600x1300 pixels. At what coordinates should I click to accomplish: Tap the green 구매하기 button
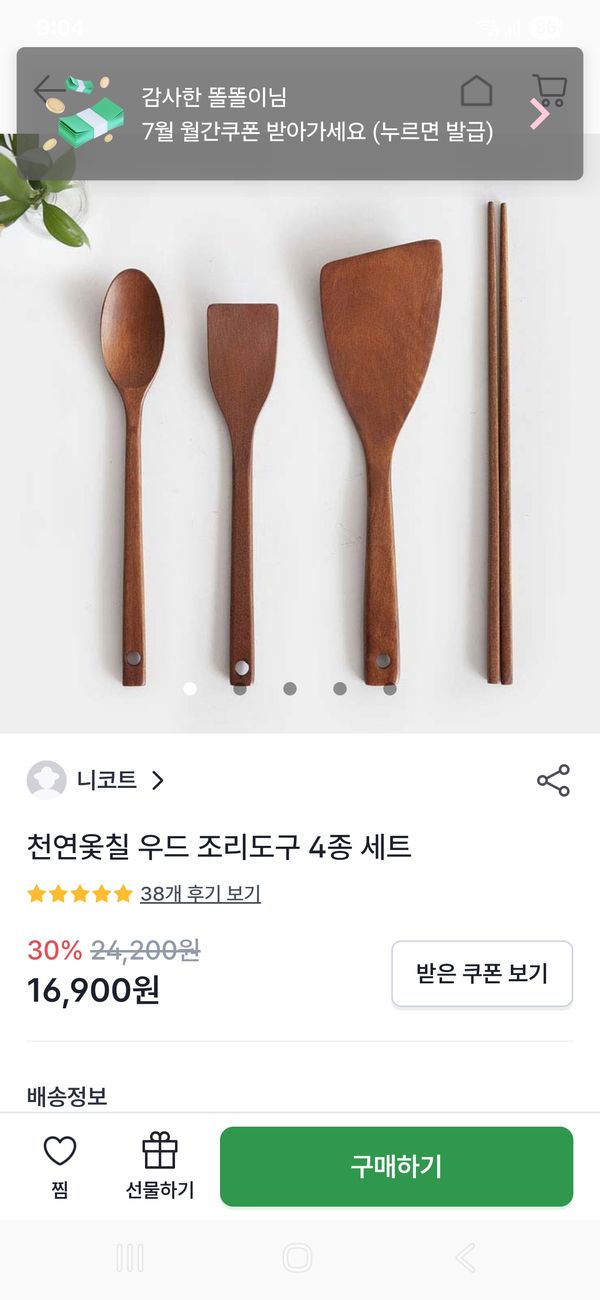click(x=396, y=1166)
